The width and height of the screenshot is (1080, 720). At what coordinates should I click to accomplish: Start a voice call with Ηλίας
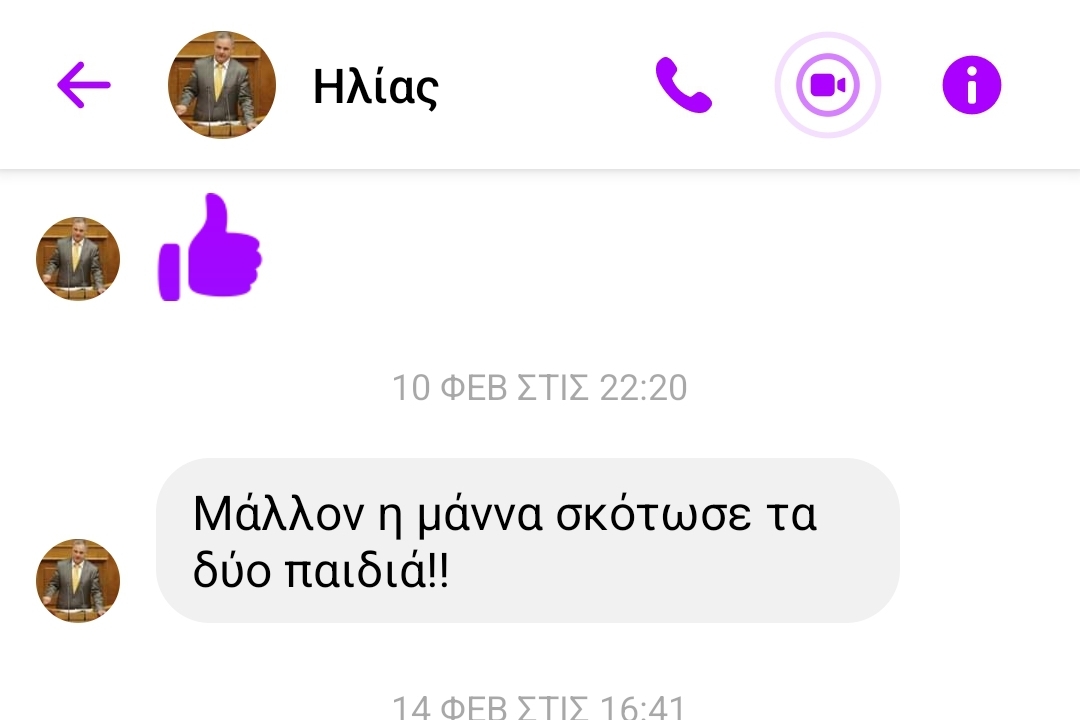683,85
